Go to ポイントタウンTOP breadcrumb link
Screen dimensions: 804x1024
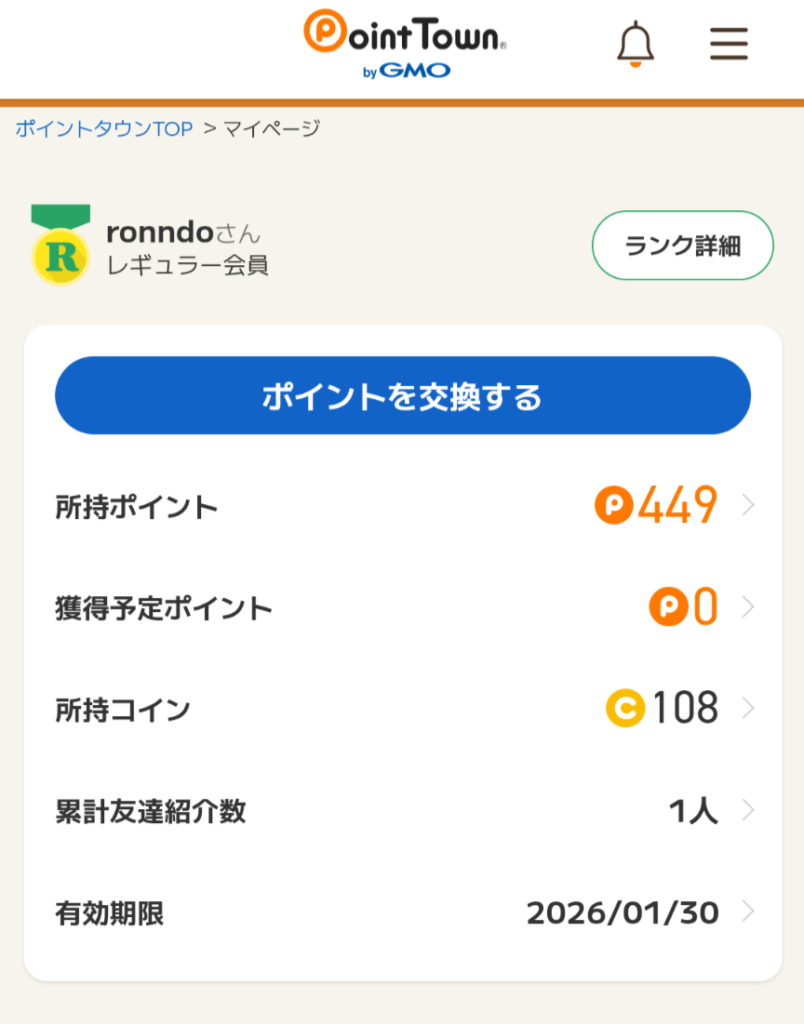pos(104,129)
